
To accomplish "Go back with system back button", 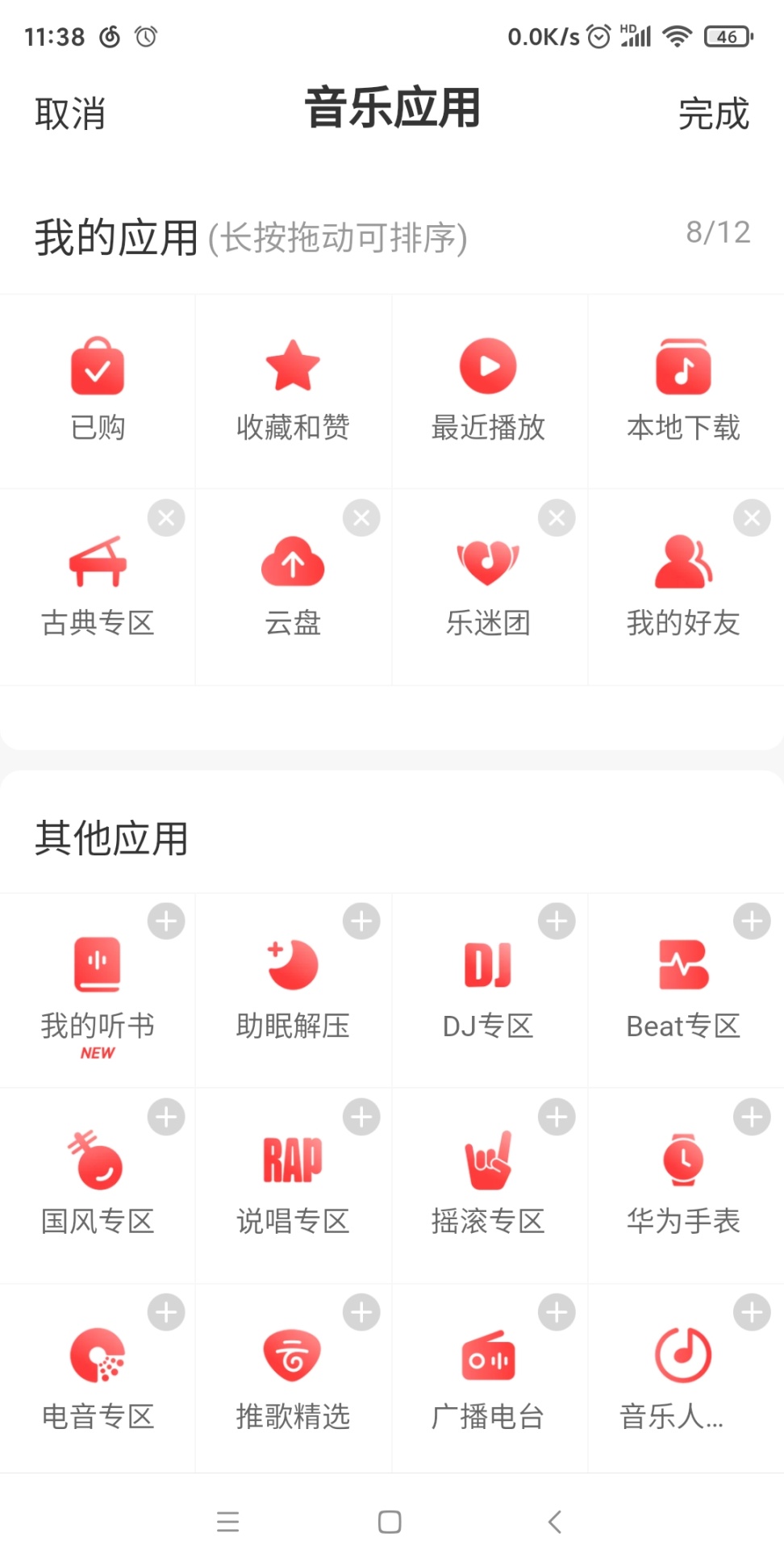I will coord(554,1522).
